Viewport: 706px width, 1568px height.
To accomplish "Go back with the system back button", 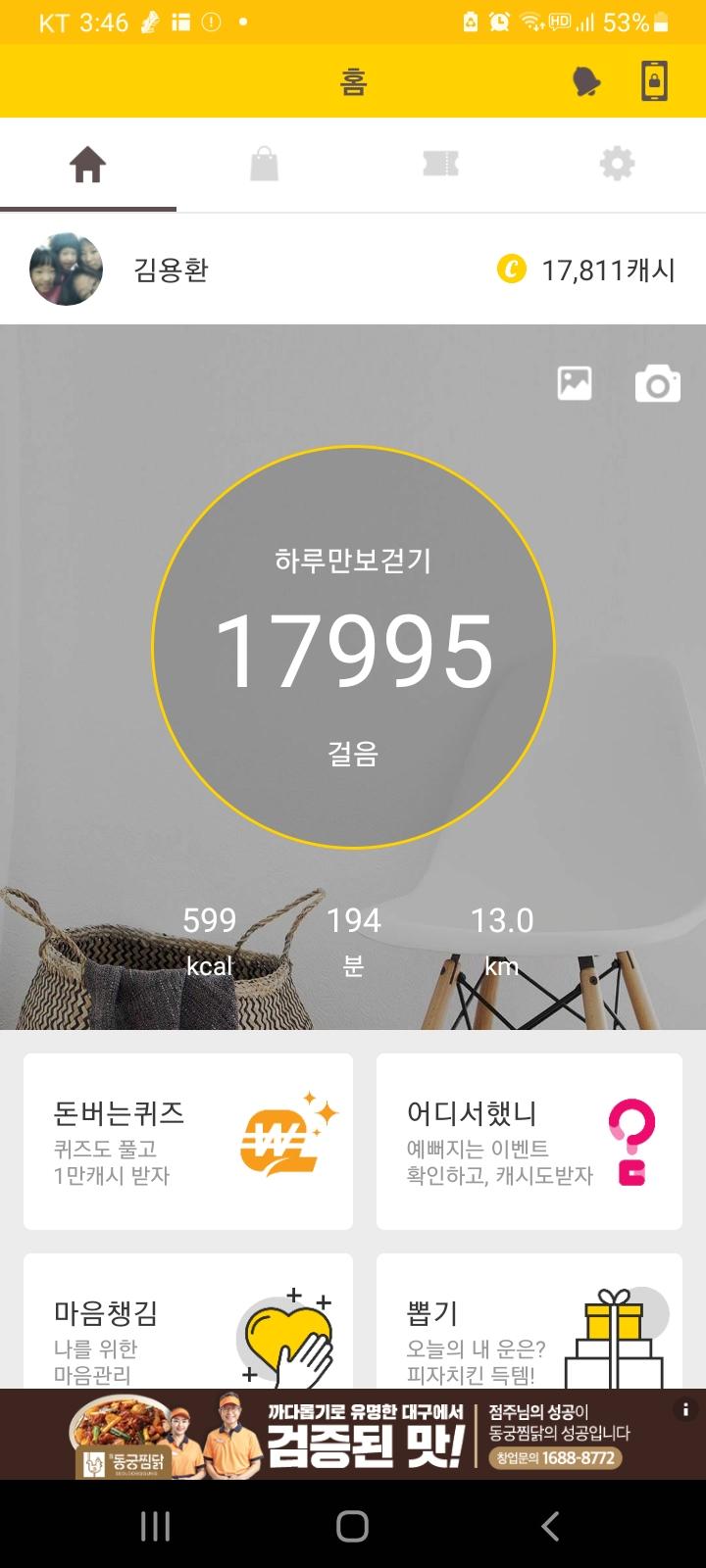I will (550, 1526).
